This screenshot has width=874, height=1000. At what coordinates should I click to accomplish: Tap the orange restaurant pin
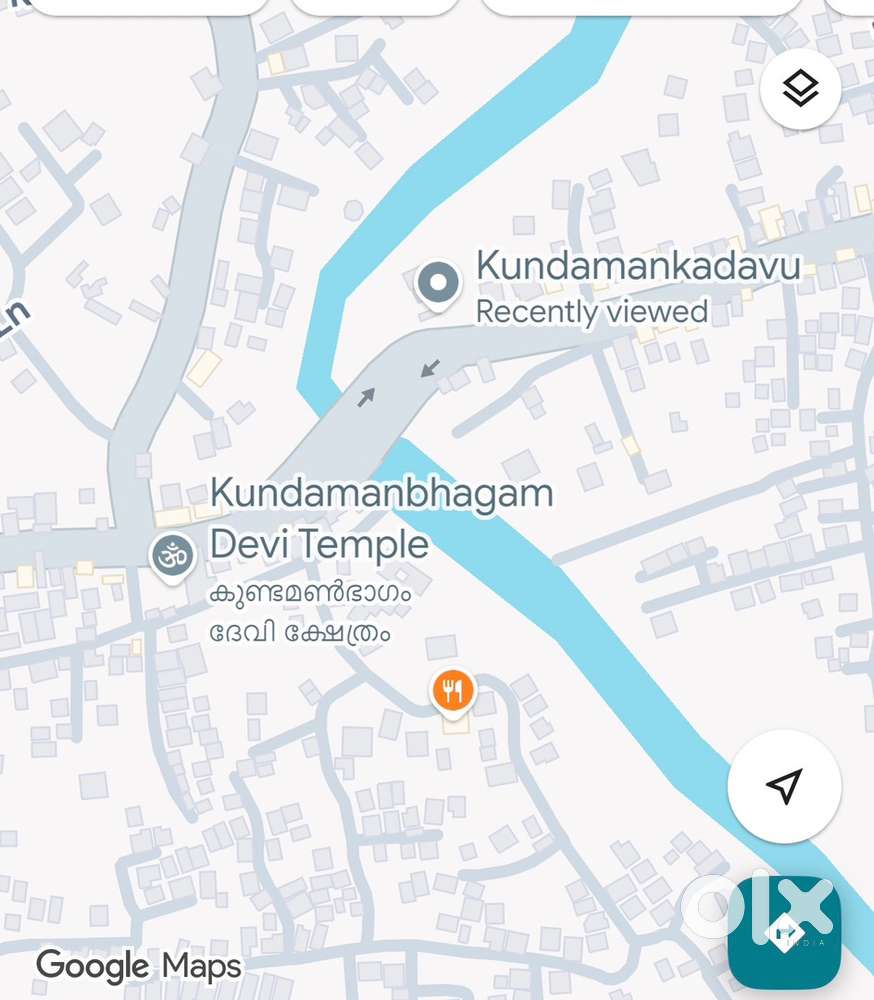[x=453, y=690]
